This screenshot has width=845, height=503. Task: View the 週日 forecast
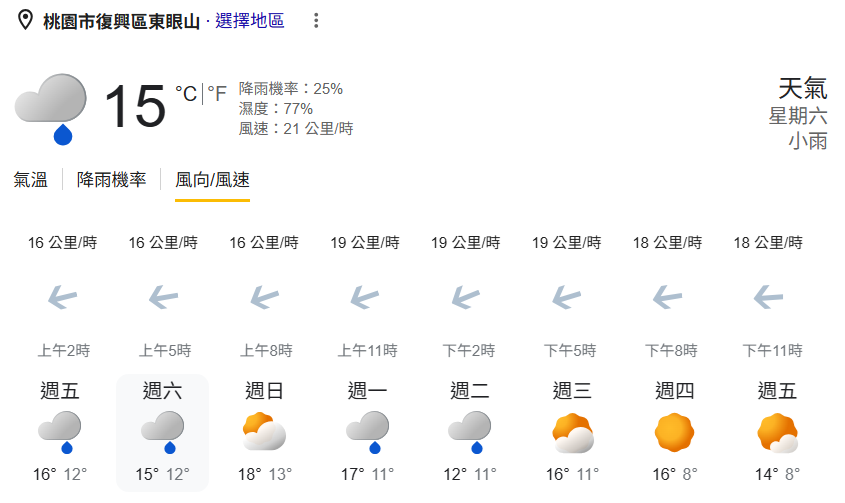265,432
